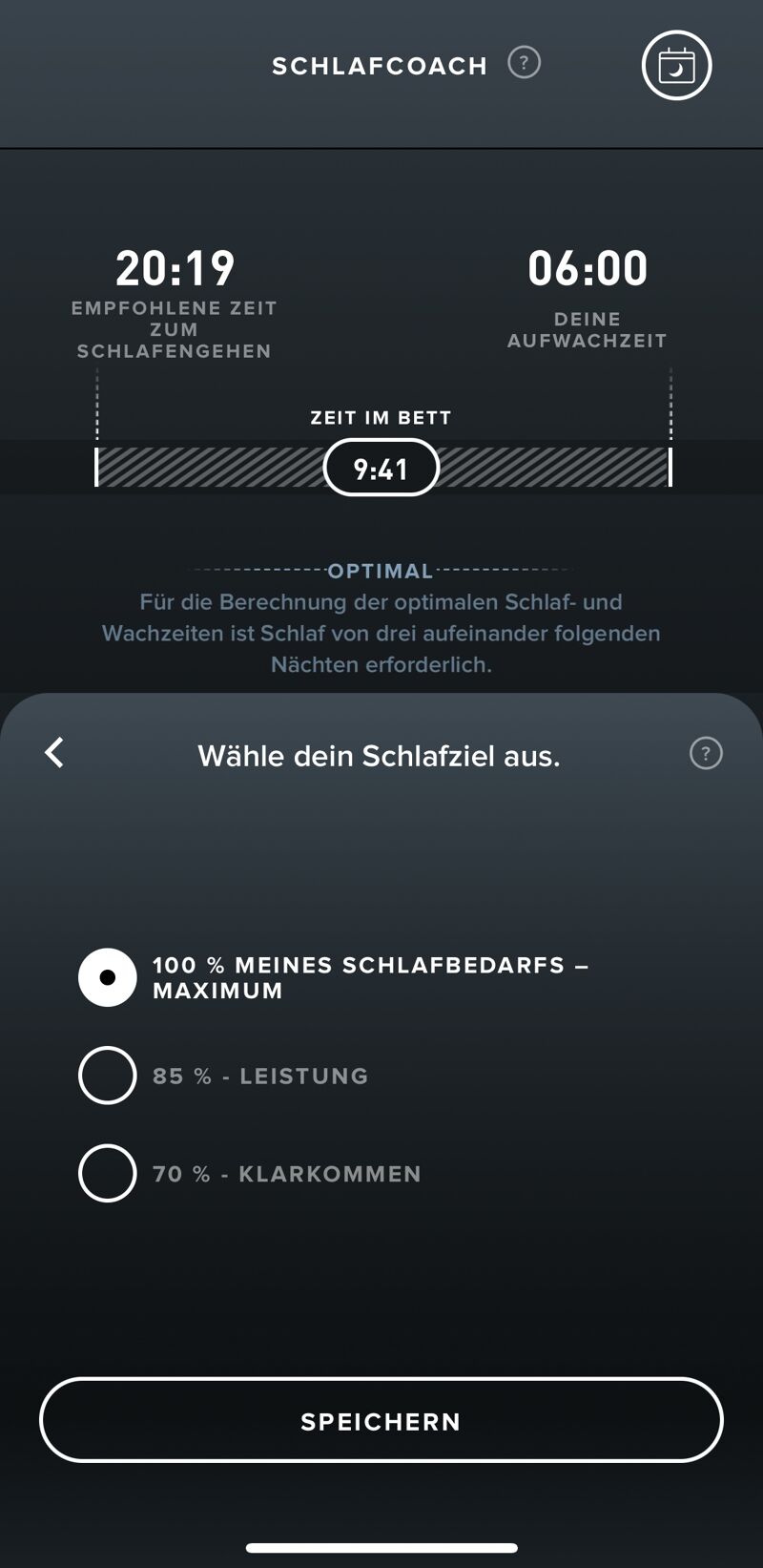Tap the 9:41 time-in-bed badge
The image size is (763, 1568).
click(x=381, y=468)
